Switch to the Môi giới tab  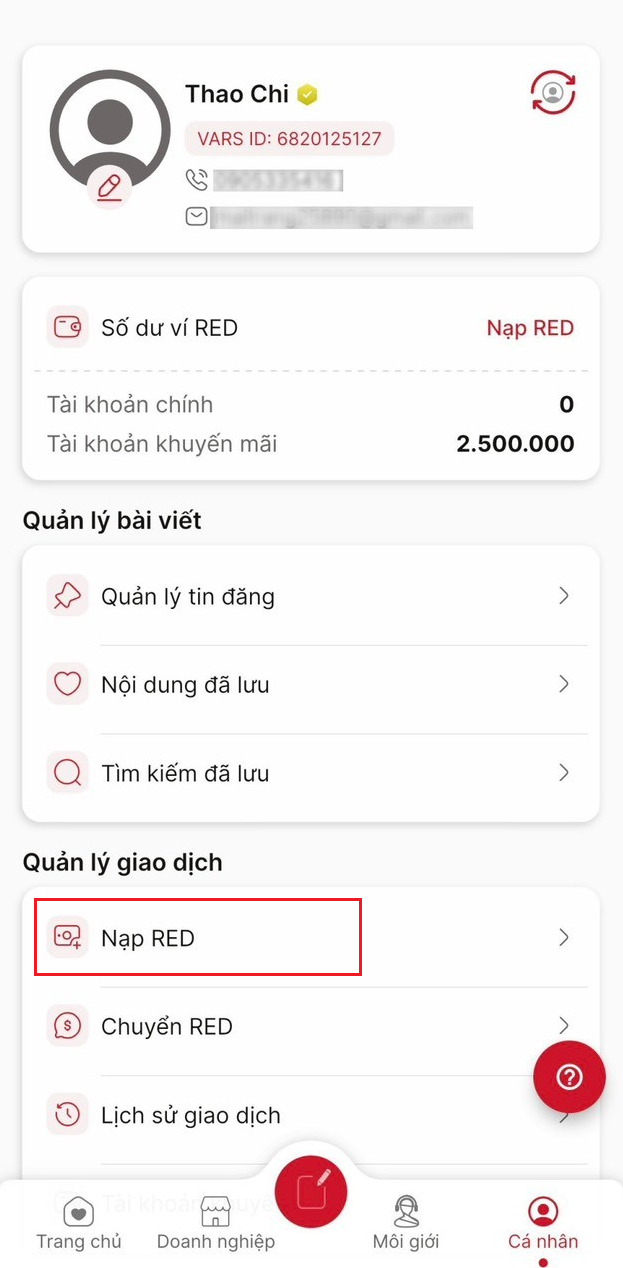[x=406, y=1223]
